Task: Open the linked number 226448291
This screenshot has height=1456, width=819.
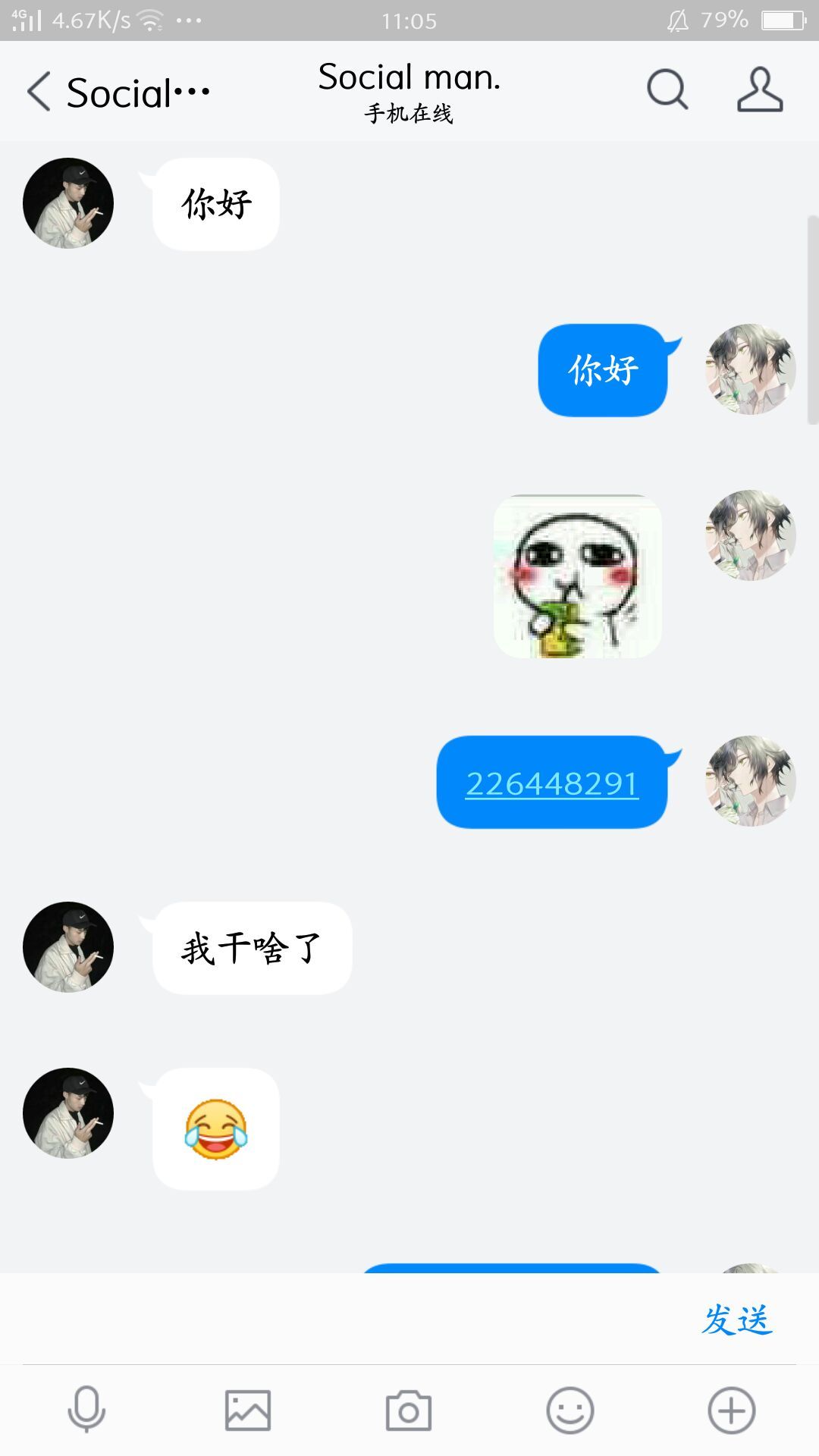Action: (x=552, y=783)
